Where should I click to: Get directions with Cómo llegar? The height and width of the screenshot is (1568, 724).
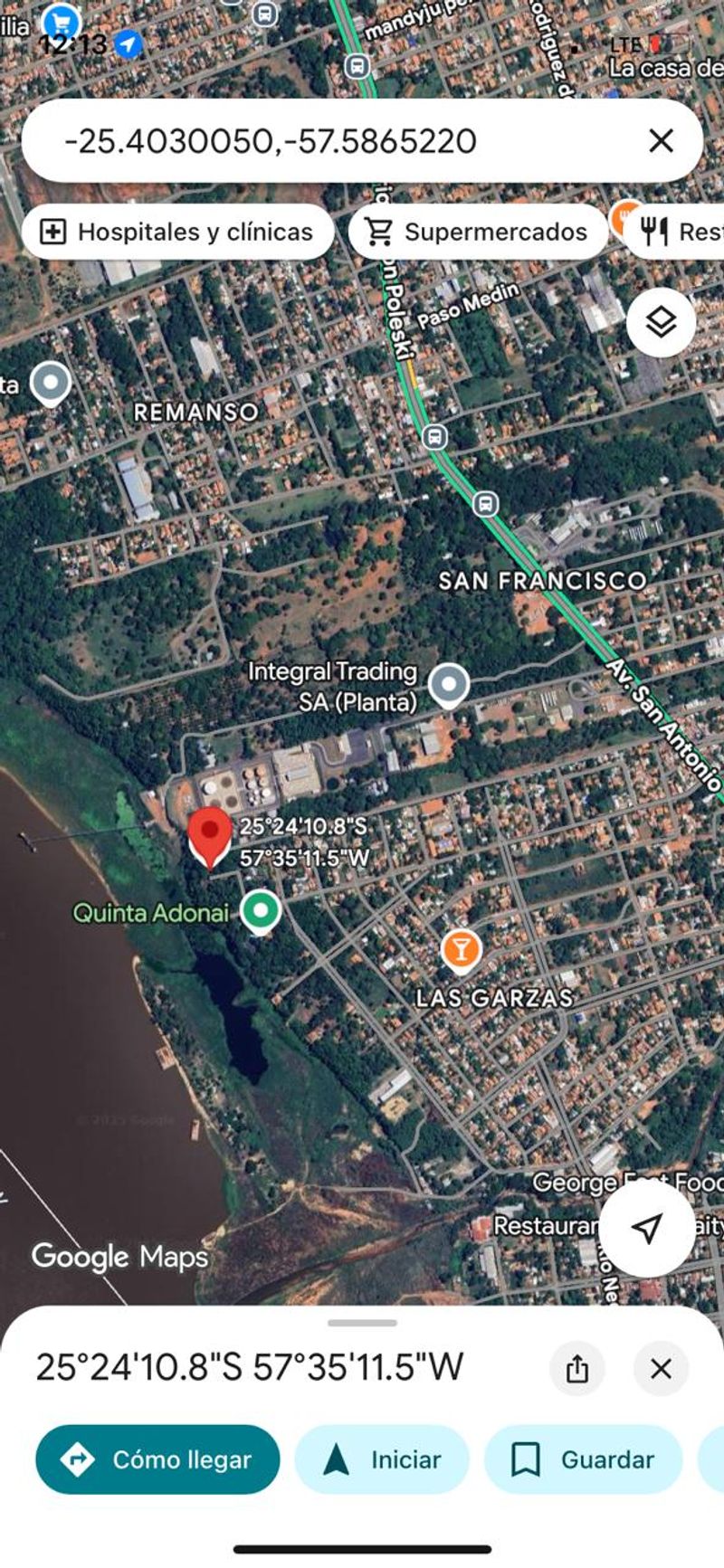click(x=157, y=1459)
